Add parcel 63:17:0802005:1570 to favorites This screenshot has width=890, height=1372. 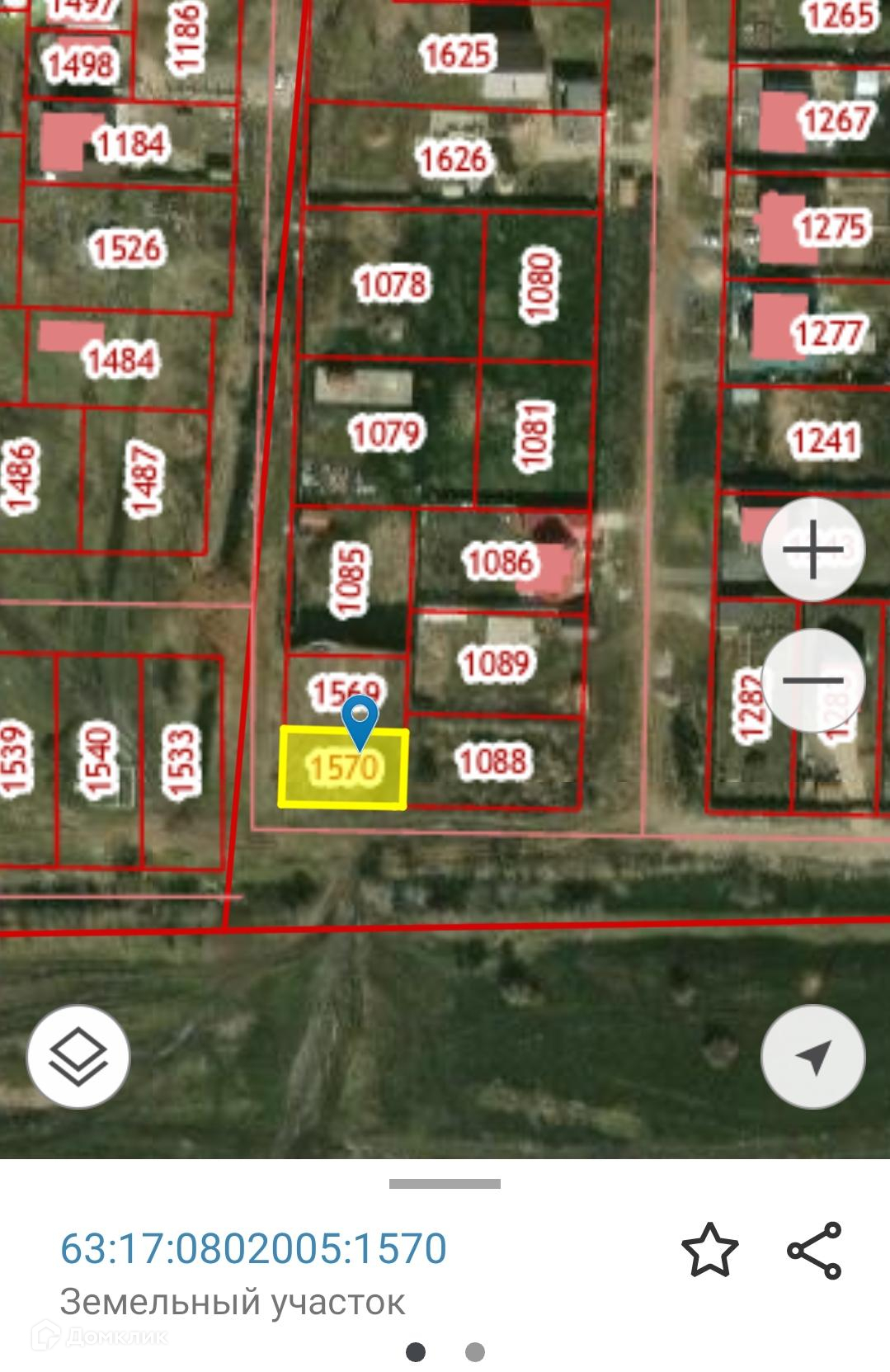[x=709, y=1251]
